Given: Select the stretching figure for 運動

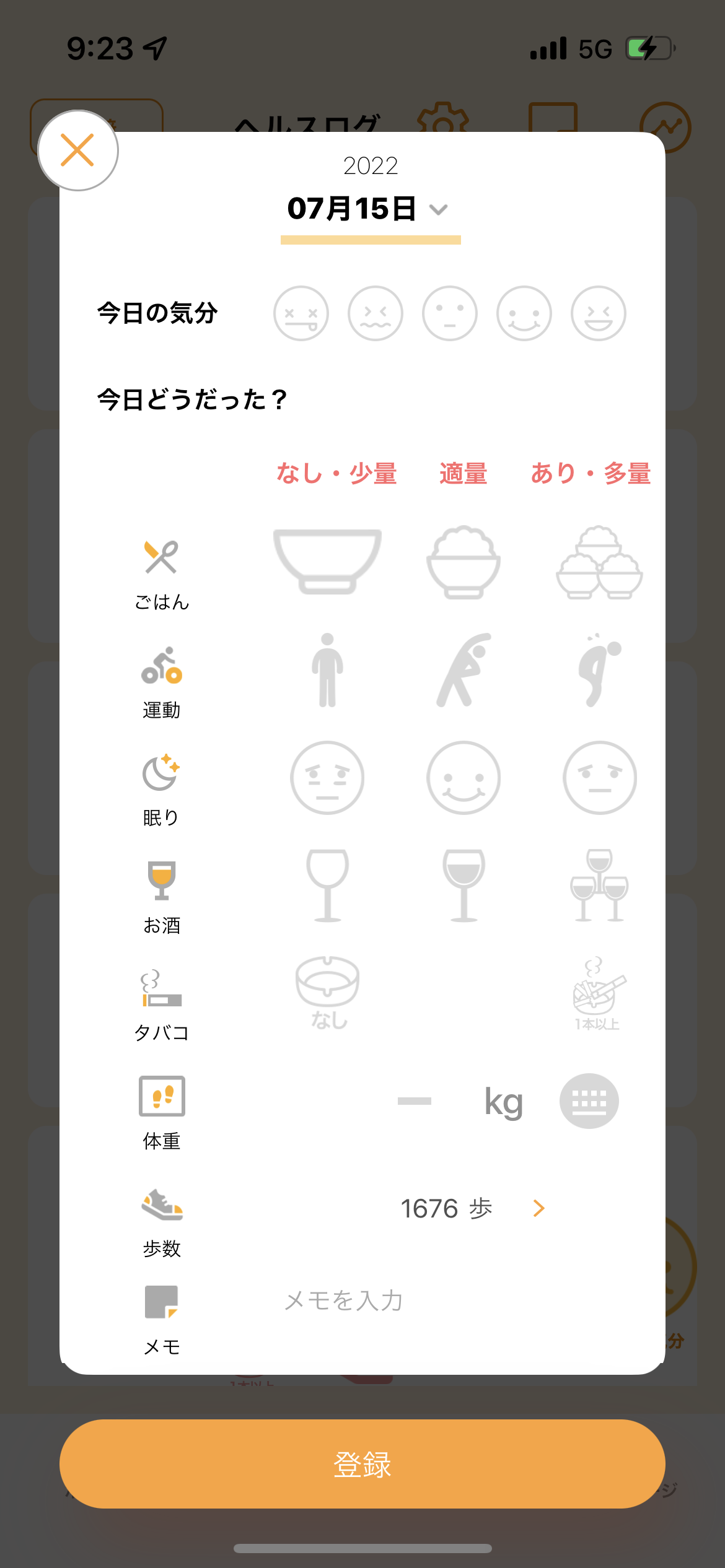Looking at the screenshot, I should click(464, 669).
